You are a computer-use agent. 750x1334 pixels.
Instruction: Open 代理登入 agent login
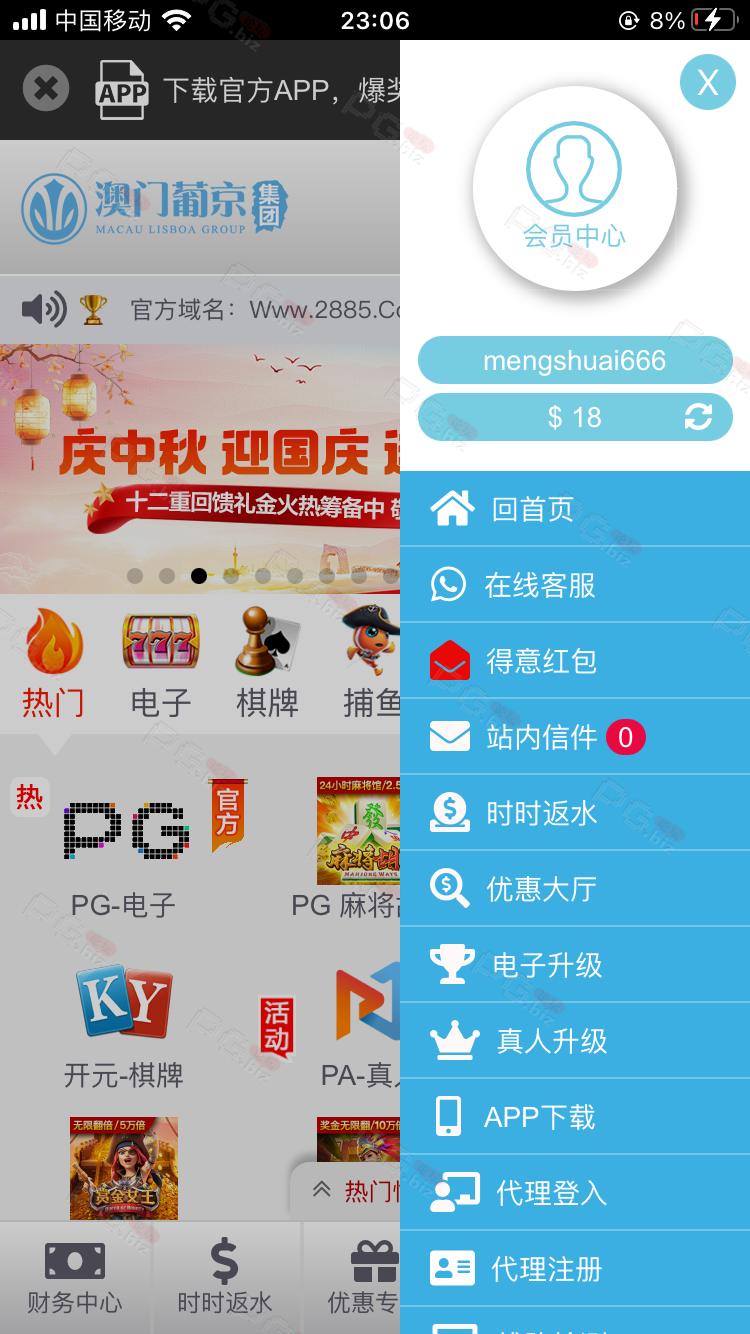coord(551,1193)
